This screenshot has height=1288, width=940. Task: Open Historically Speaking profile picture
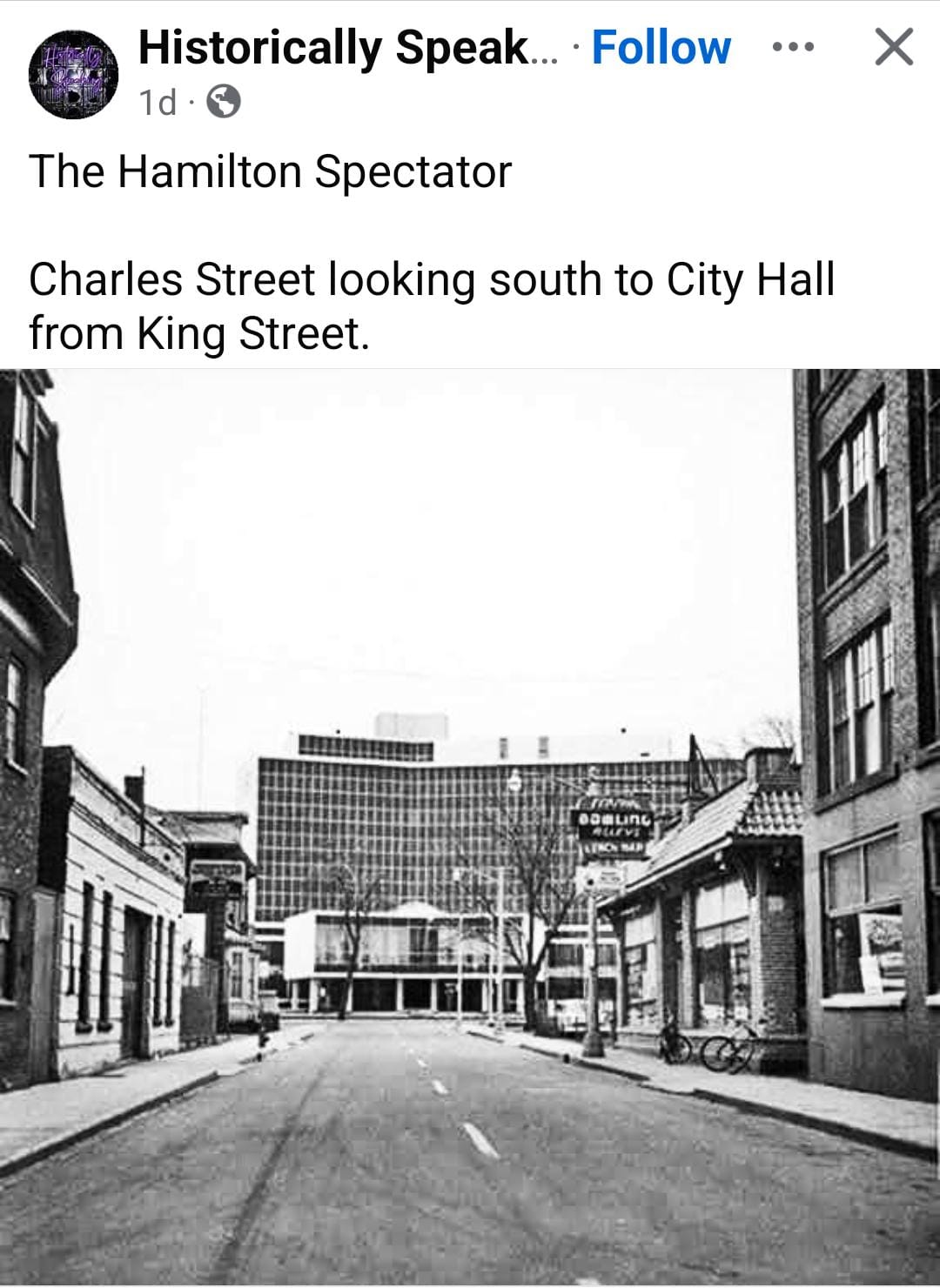point(73,75)
